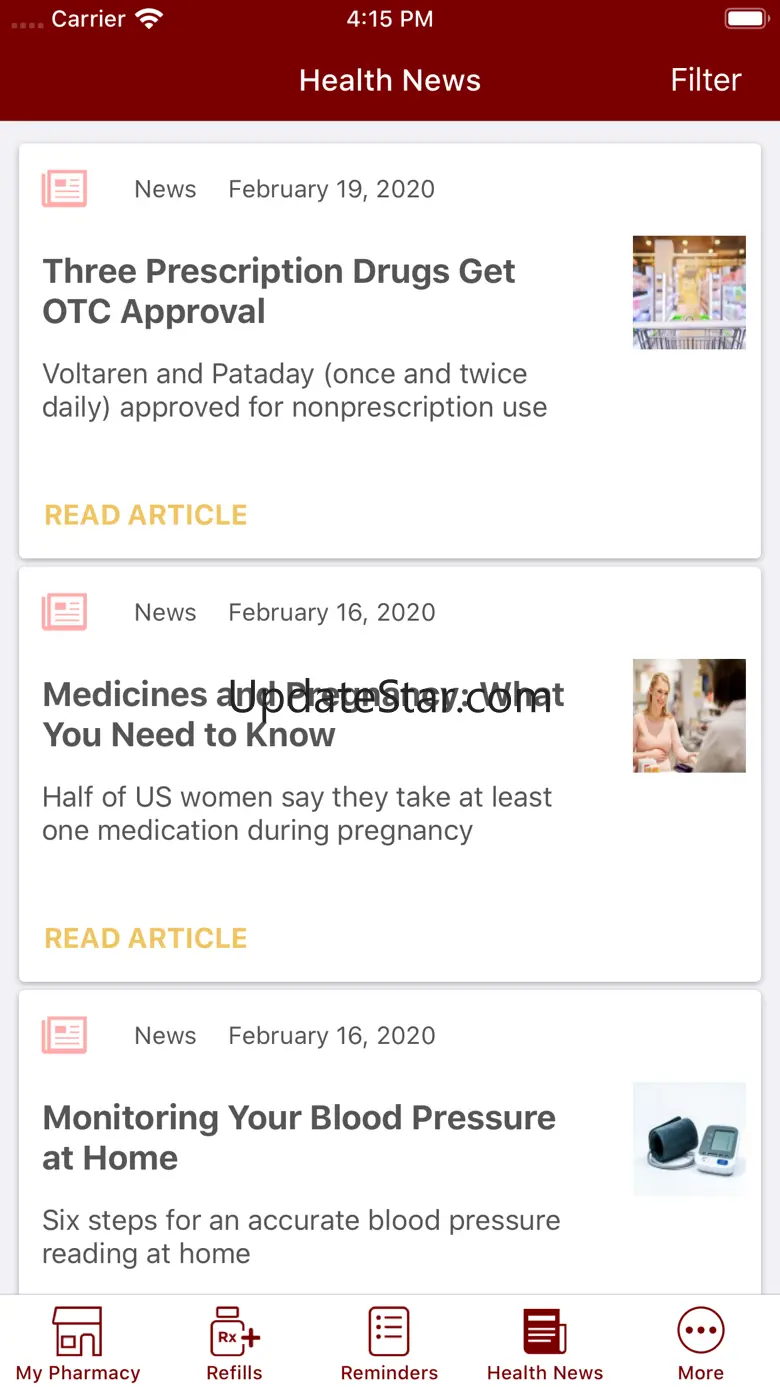The height and width of the screenshot is (1387, 780).
Task: Read article about medicines during pregnancy
Action: (x=146, y=938)
